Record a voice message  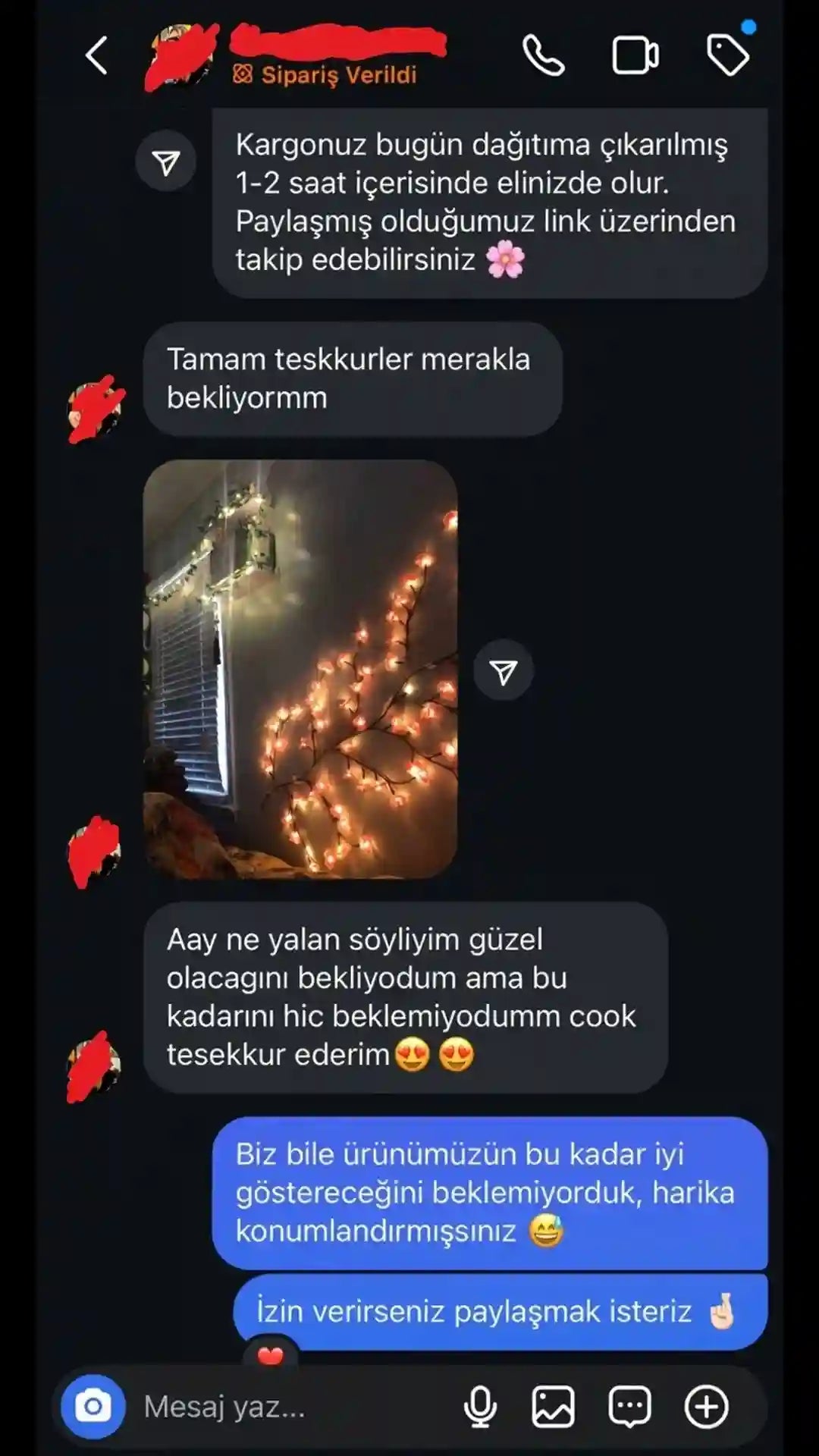click(x=480, y=1407)
